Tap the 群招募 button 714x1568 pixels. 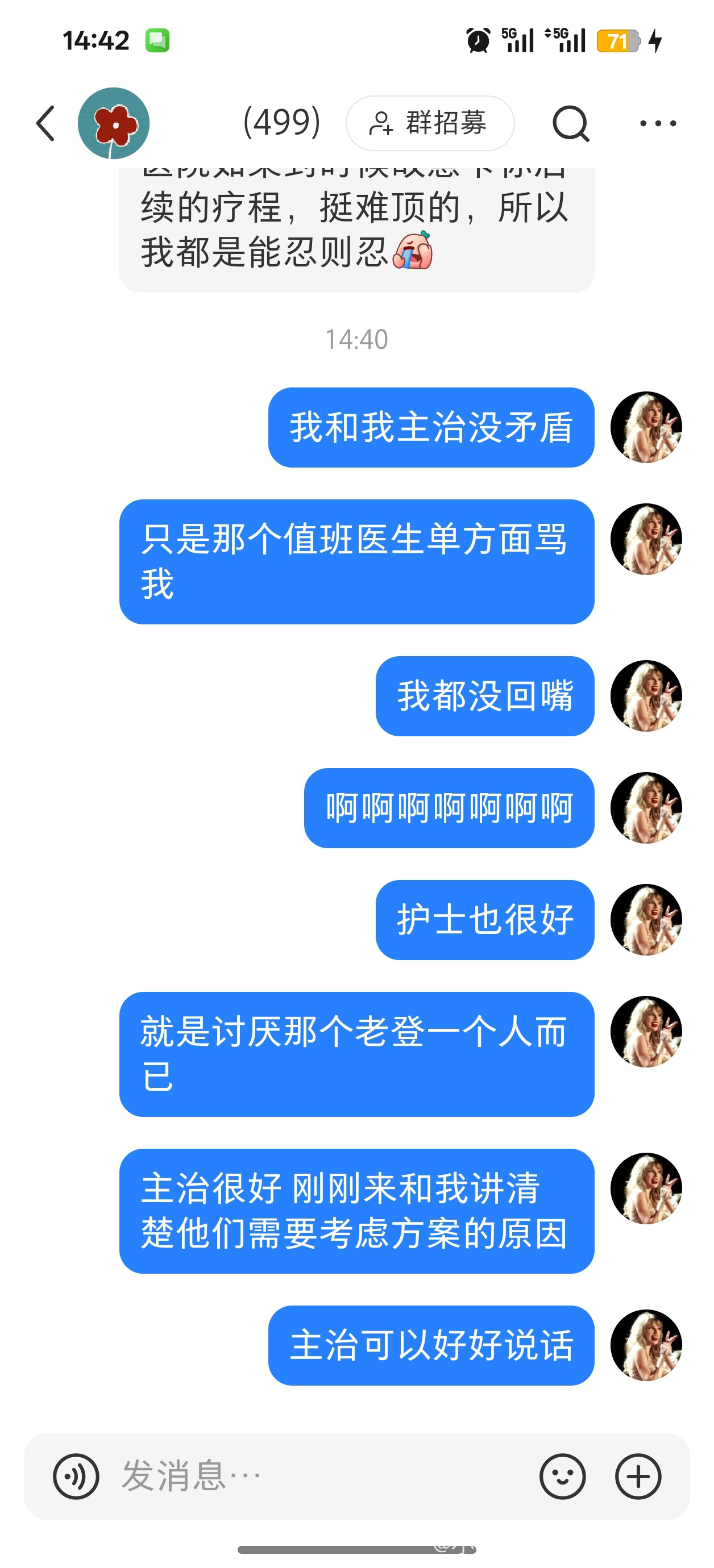[x=430, y=124]
